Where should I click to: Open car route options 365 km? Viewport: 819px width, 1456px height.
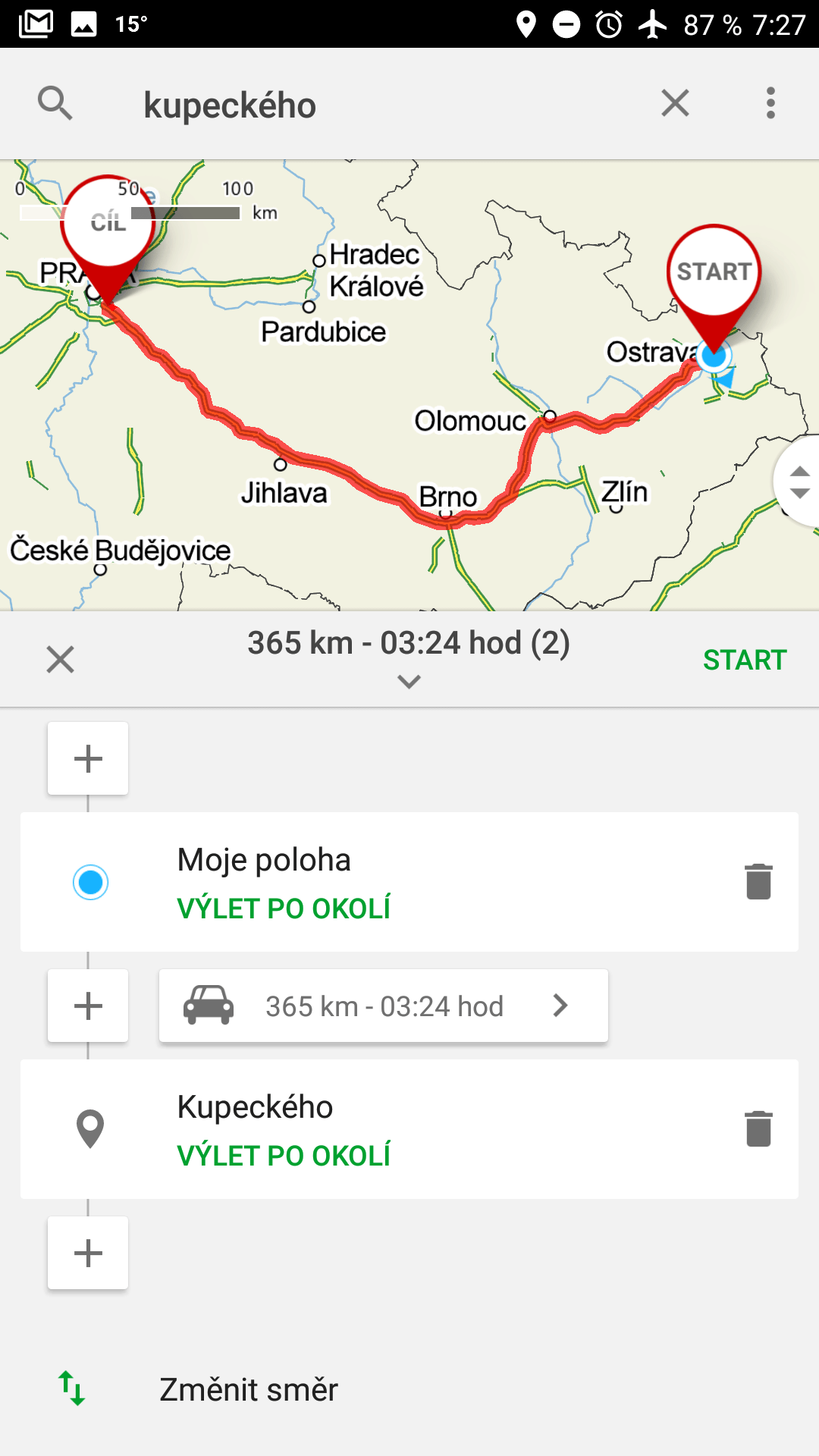coord(384,1006)
